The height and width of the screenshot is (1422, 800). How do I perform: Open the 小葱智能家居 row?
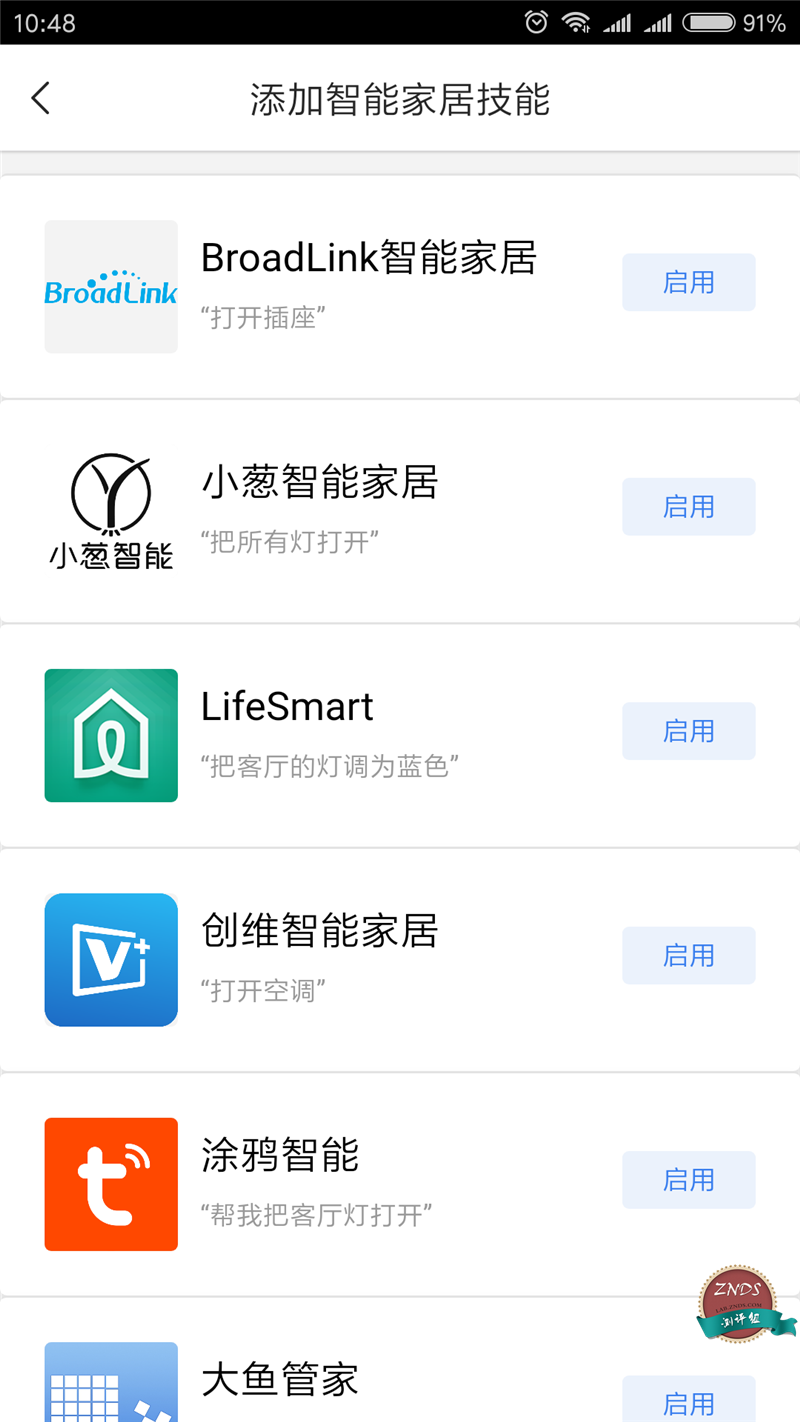pyautogui.click(x=400, y=511)
